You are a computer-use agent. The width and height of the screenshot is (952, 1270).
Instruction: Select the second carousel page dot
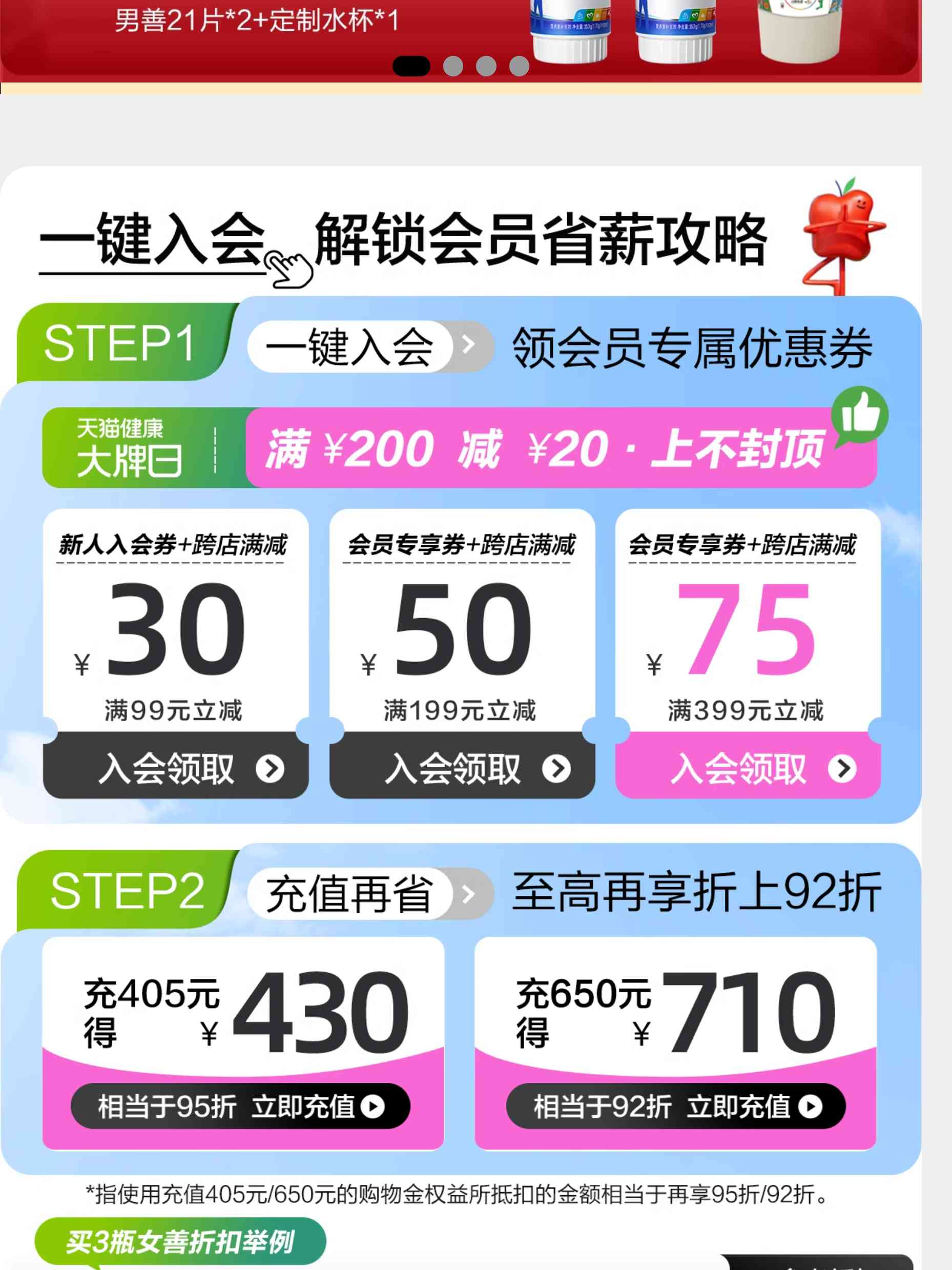click(x=453, y=66)
